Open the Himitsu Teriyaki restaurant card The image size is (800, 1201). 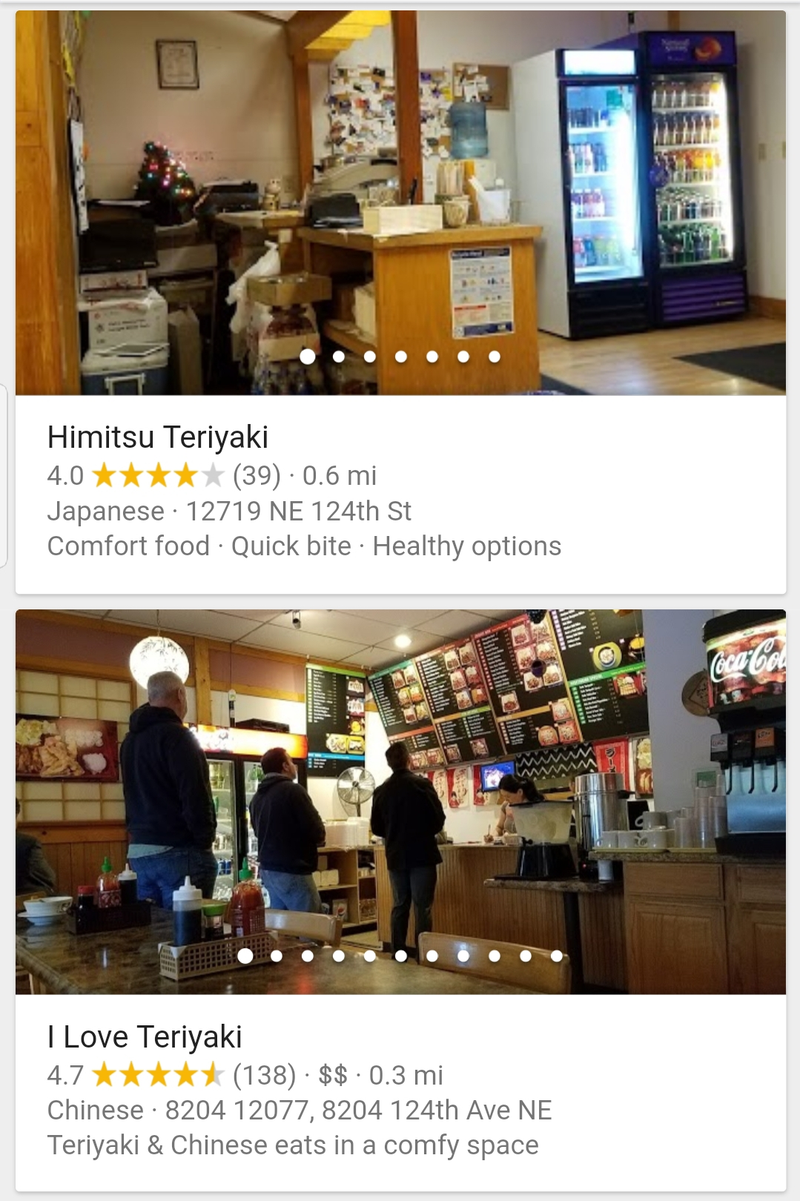(x=400, y=492)
